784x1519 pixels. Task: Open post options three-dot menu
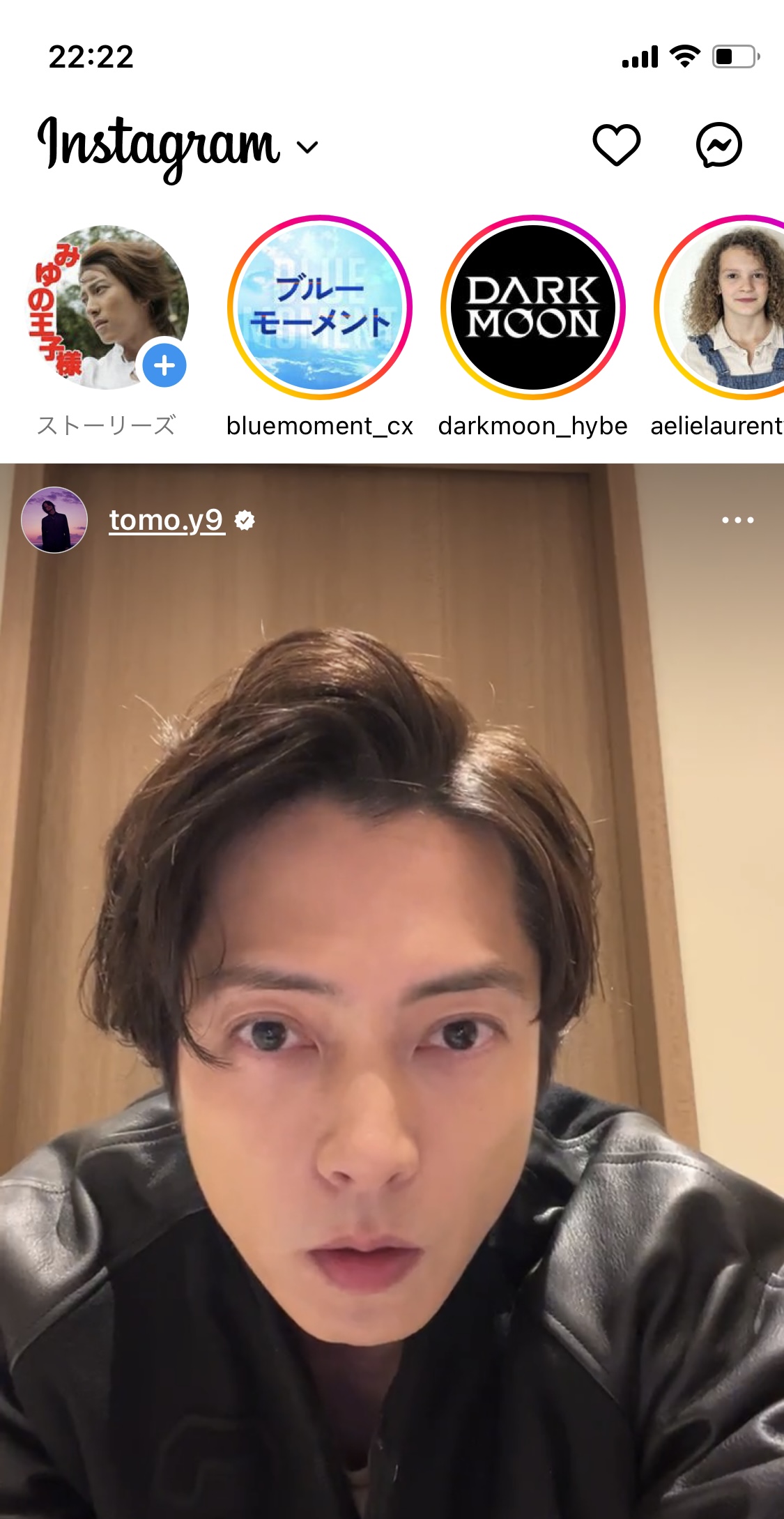[737, 520]
